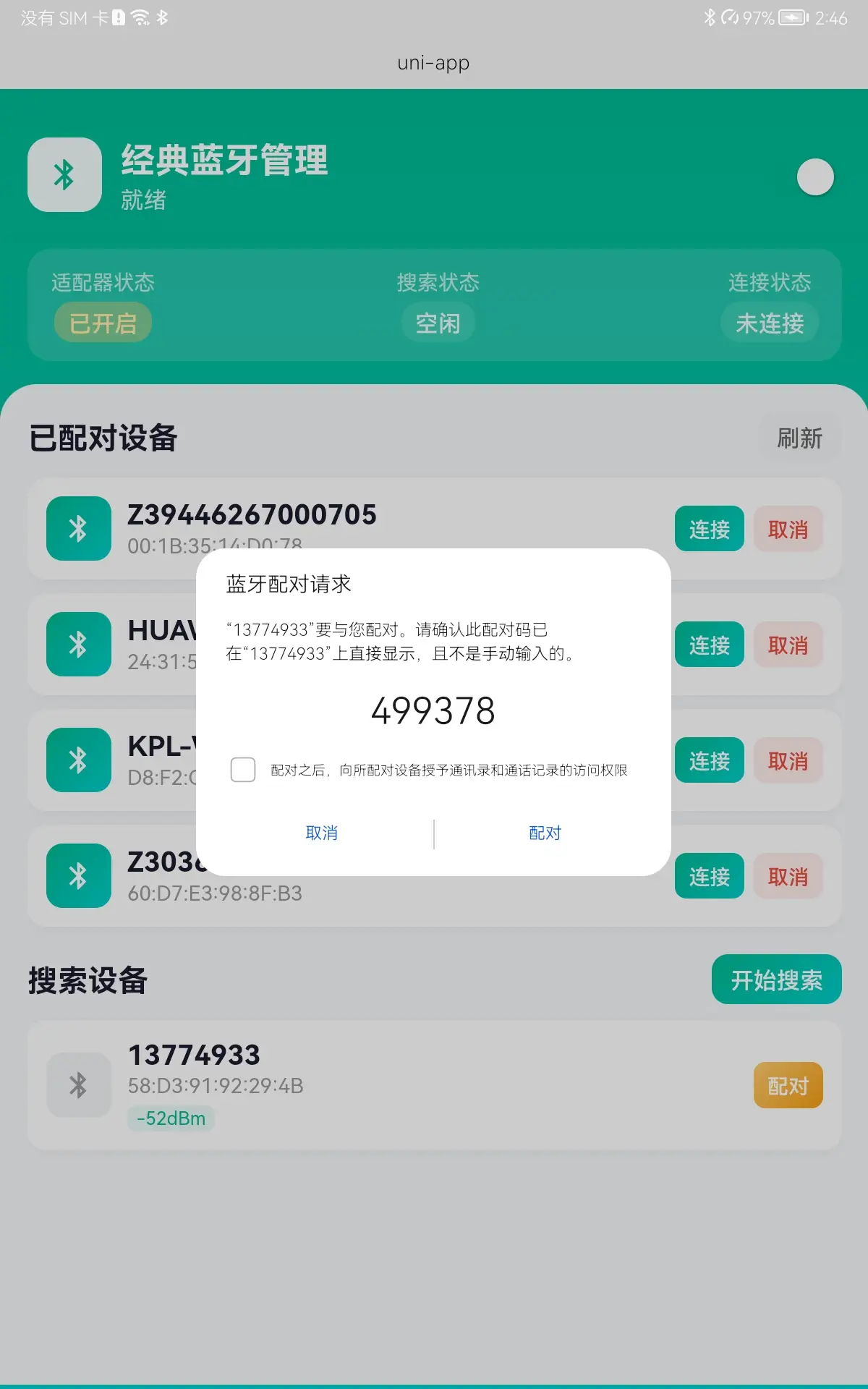Connect to device Z39446267000705
The image size is (868, 1389).
pyautogui.click(x=709, y=530)
